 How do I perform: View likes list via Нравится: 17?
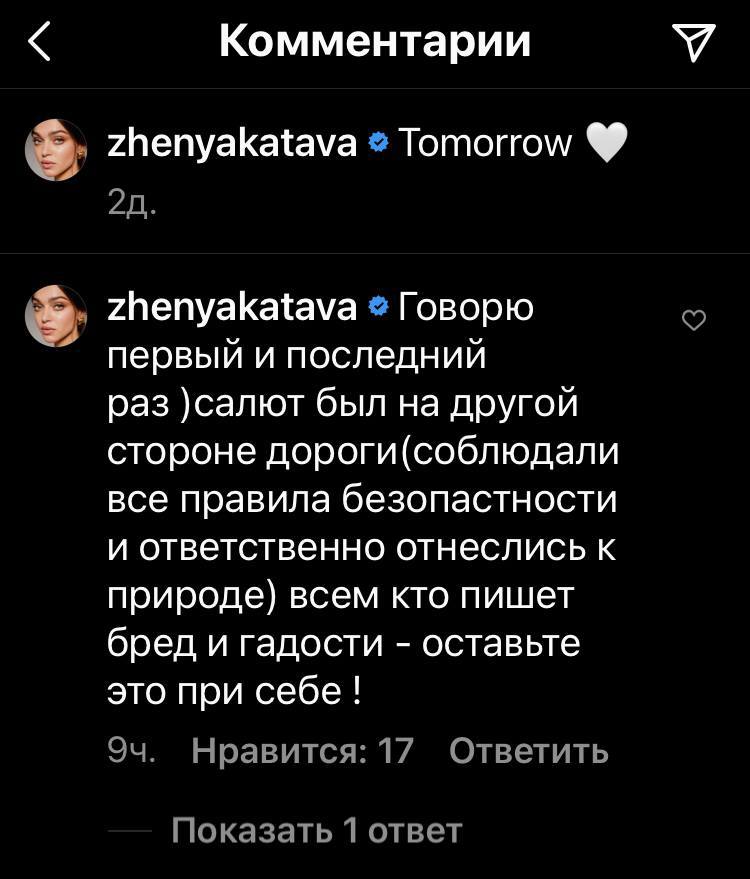point(302,751)
